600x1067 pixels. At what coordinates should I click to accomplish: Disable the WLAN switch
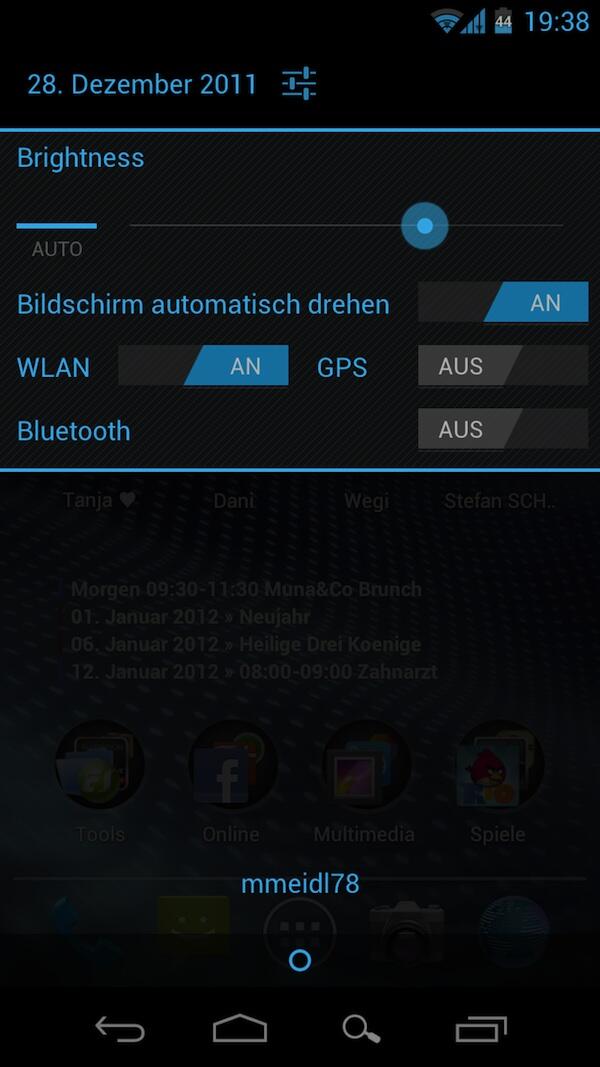203,365
